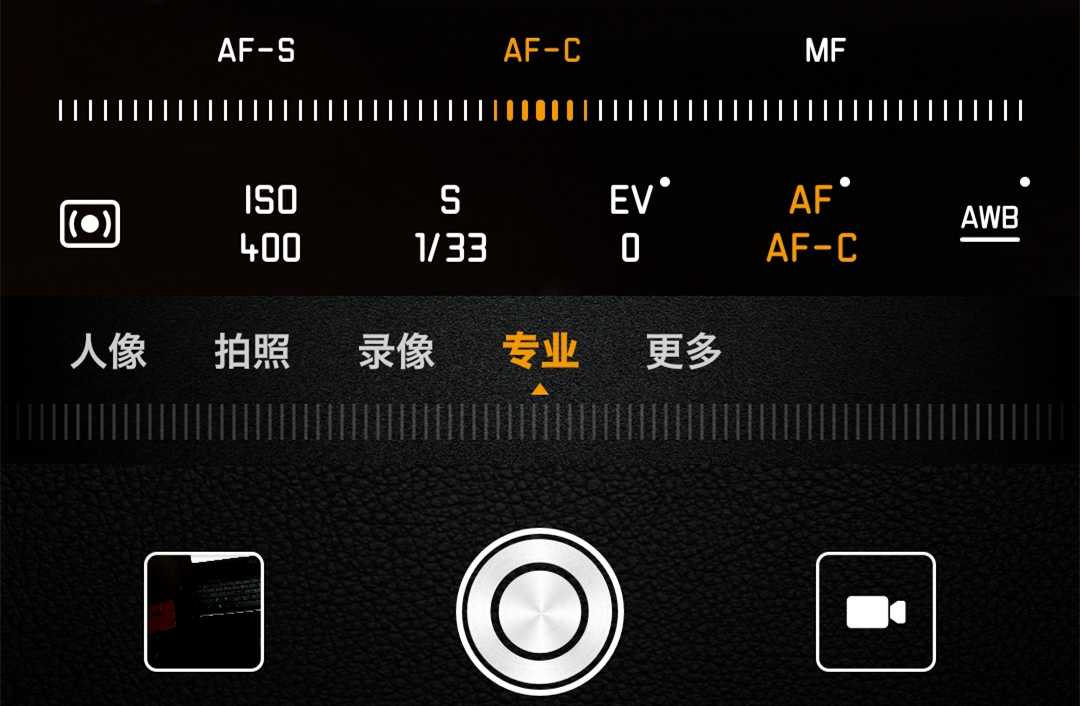Screen dimensions: 1080x706
Task: Switch to 拍照 photo mode
Action: [x=252, y=352]
